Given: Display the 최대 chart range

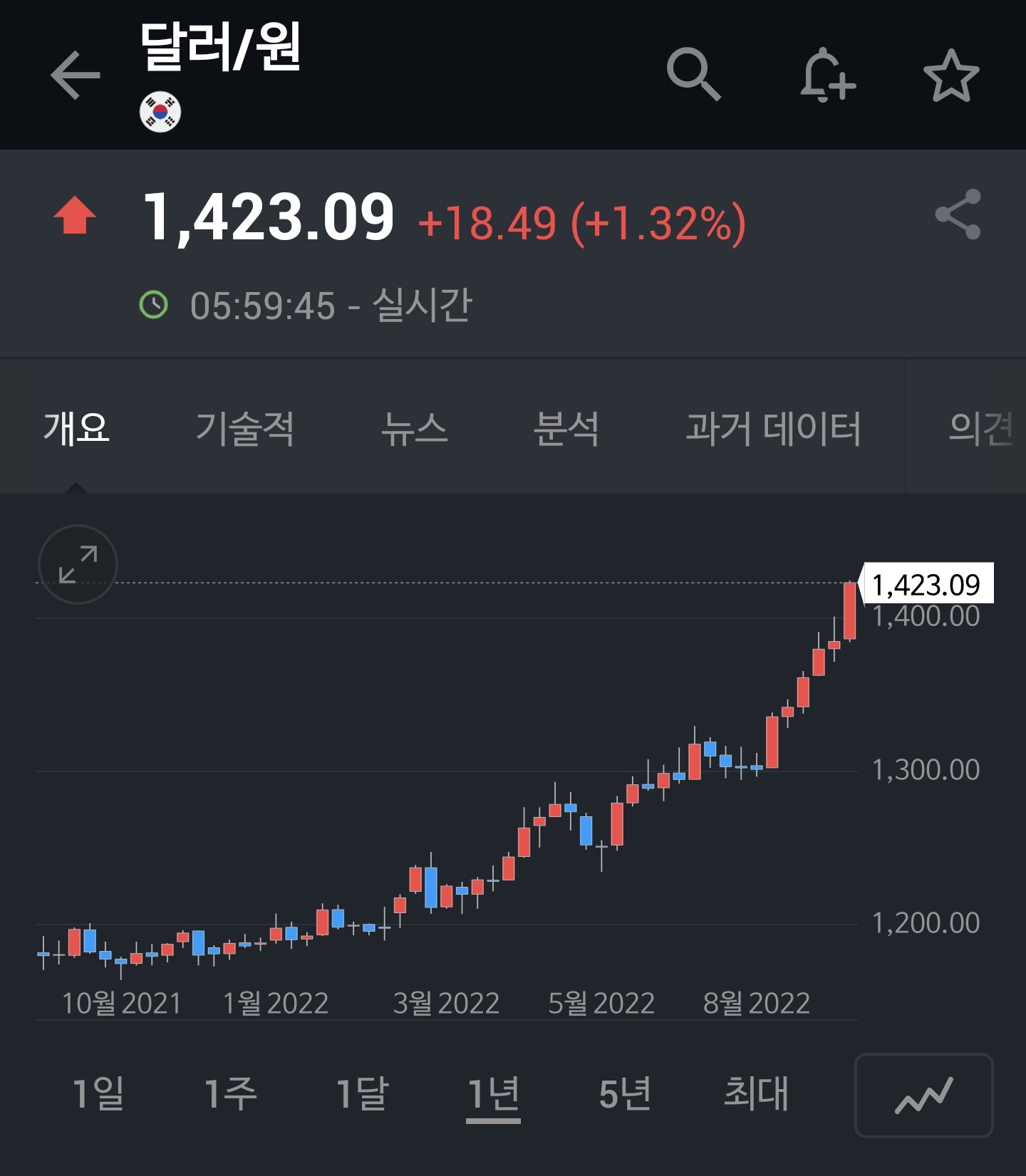Looking at the screenshot, I should [x=756, y=1093].
